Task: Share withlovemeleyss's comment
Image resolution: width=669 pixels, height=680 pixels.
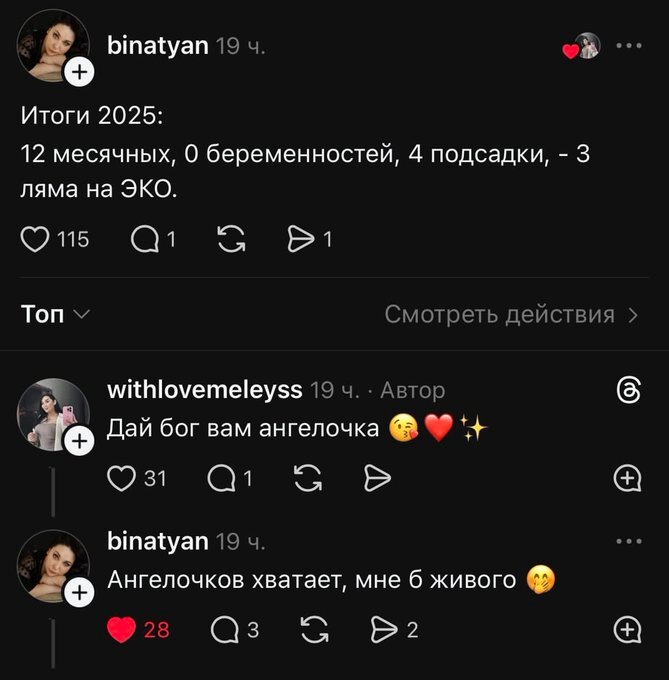Action: pyautogui.click(x=377, y=479)
